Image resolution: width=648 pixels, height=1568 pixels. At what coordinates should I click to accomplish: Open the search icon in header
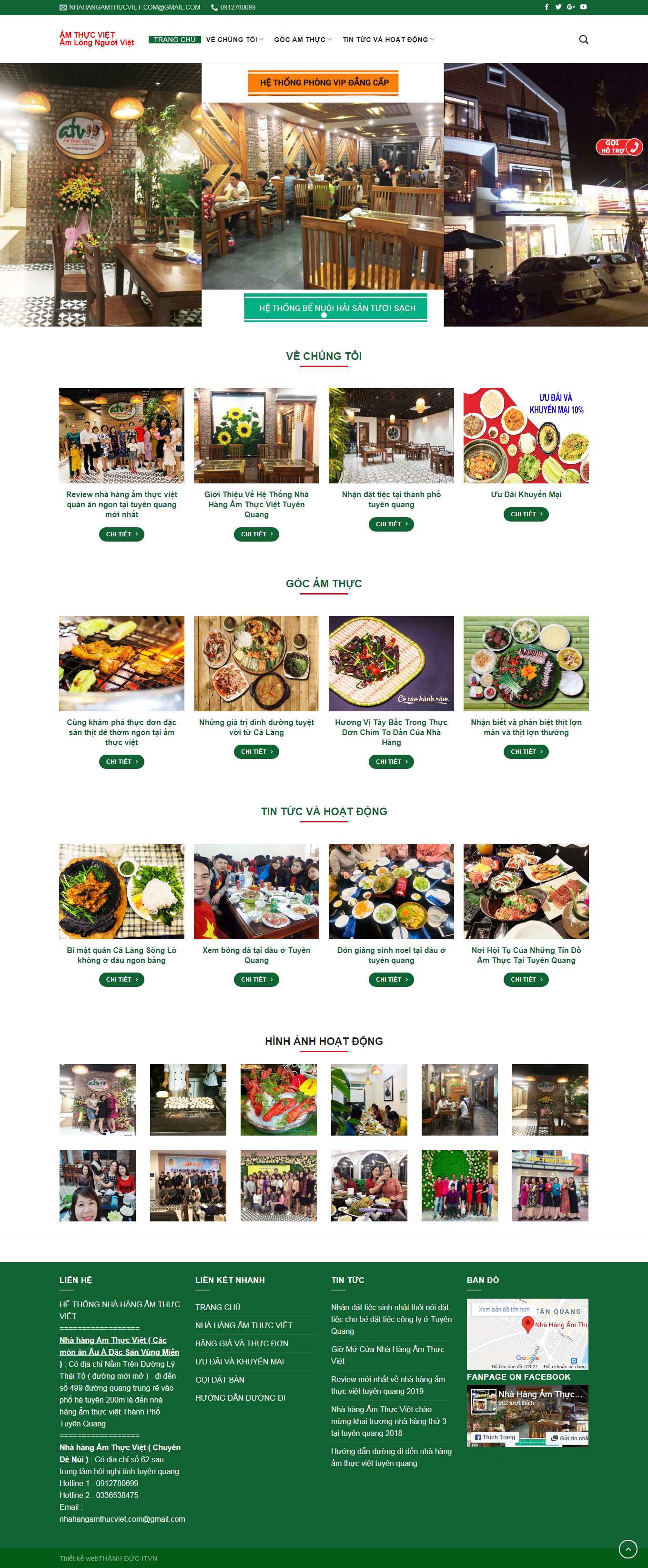coord(583,40)
